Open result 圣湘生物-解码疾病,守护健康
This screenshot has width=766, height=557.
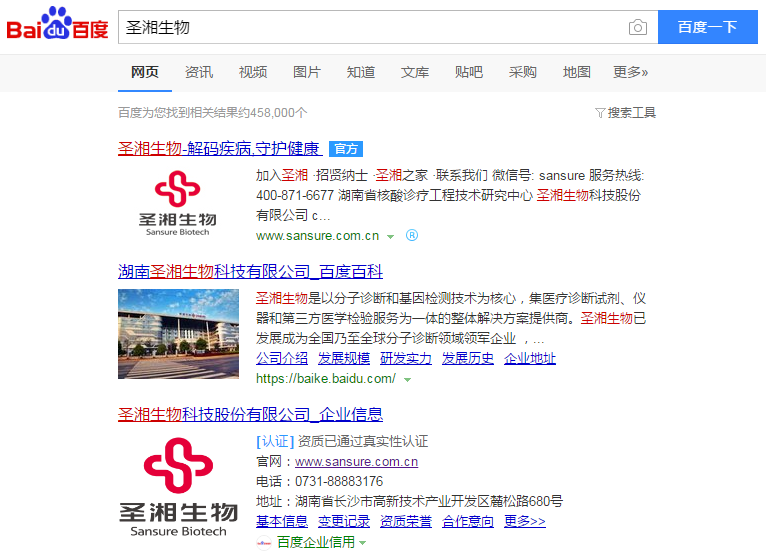point(219,148)
